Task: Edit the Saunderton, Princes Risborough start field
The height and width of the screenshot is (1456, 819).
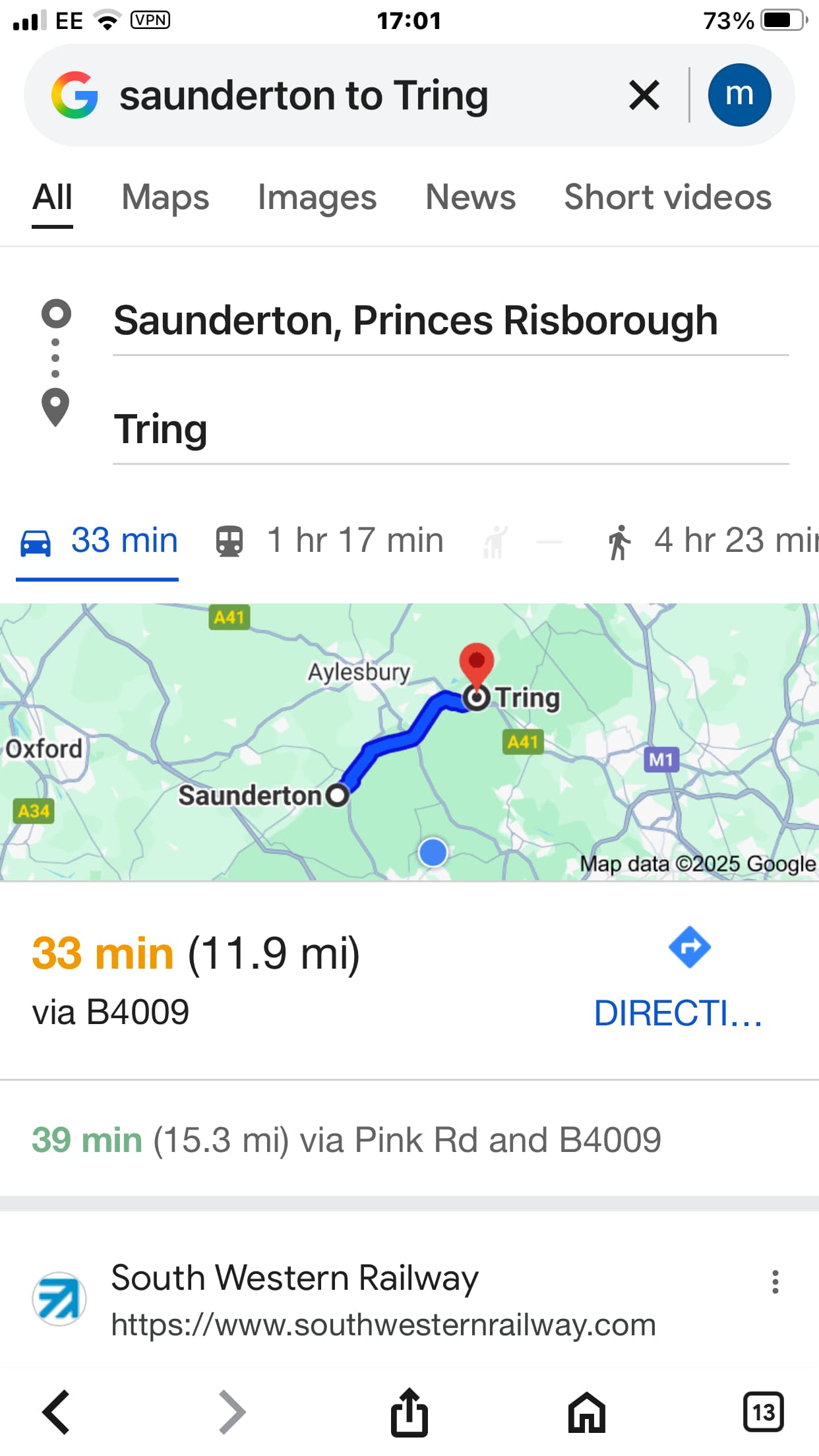Action: pos(415,321)
